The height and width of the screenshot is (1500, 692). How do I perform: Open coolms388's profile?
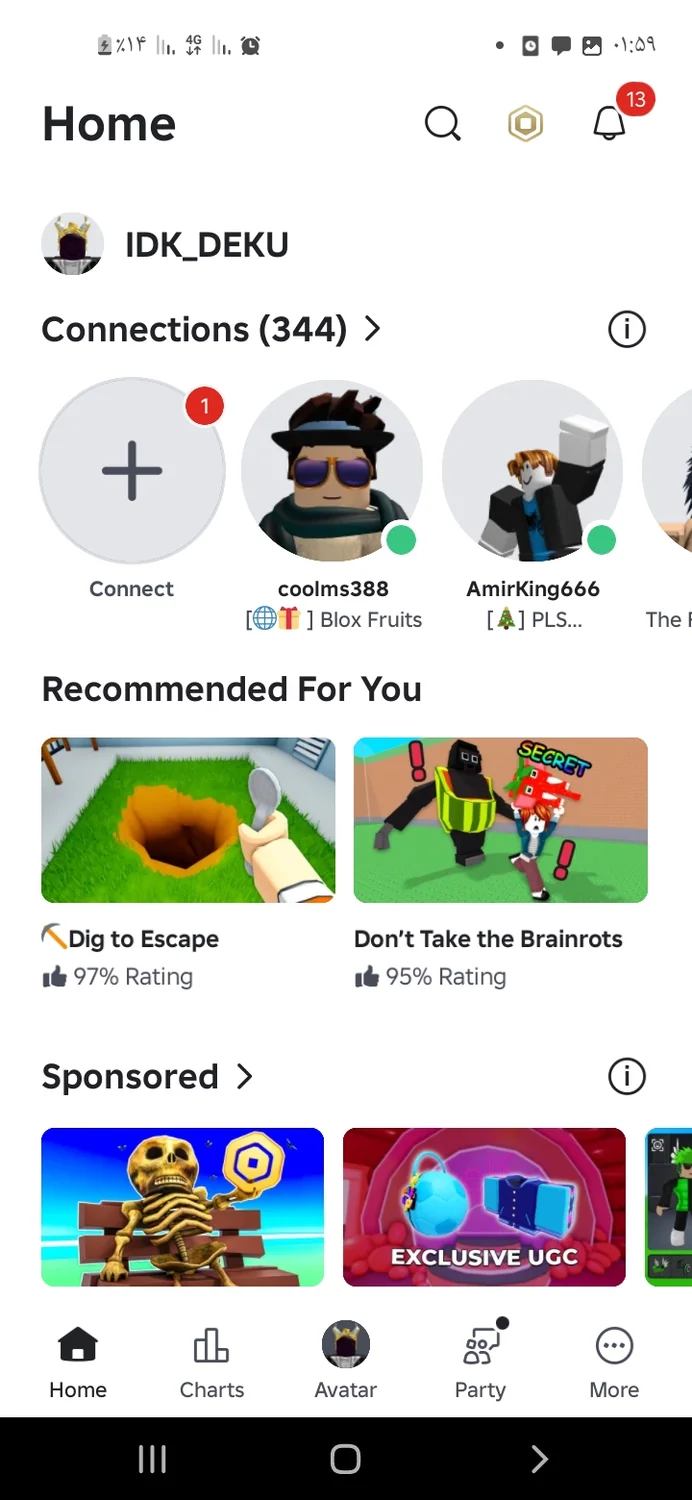click(332, 471)
